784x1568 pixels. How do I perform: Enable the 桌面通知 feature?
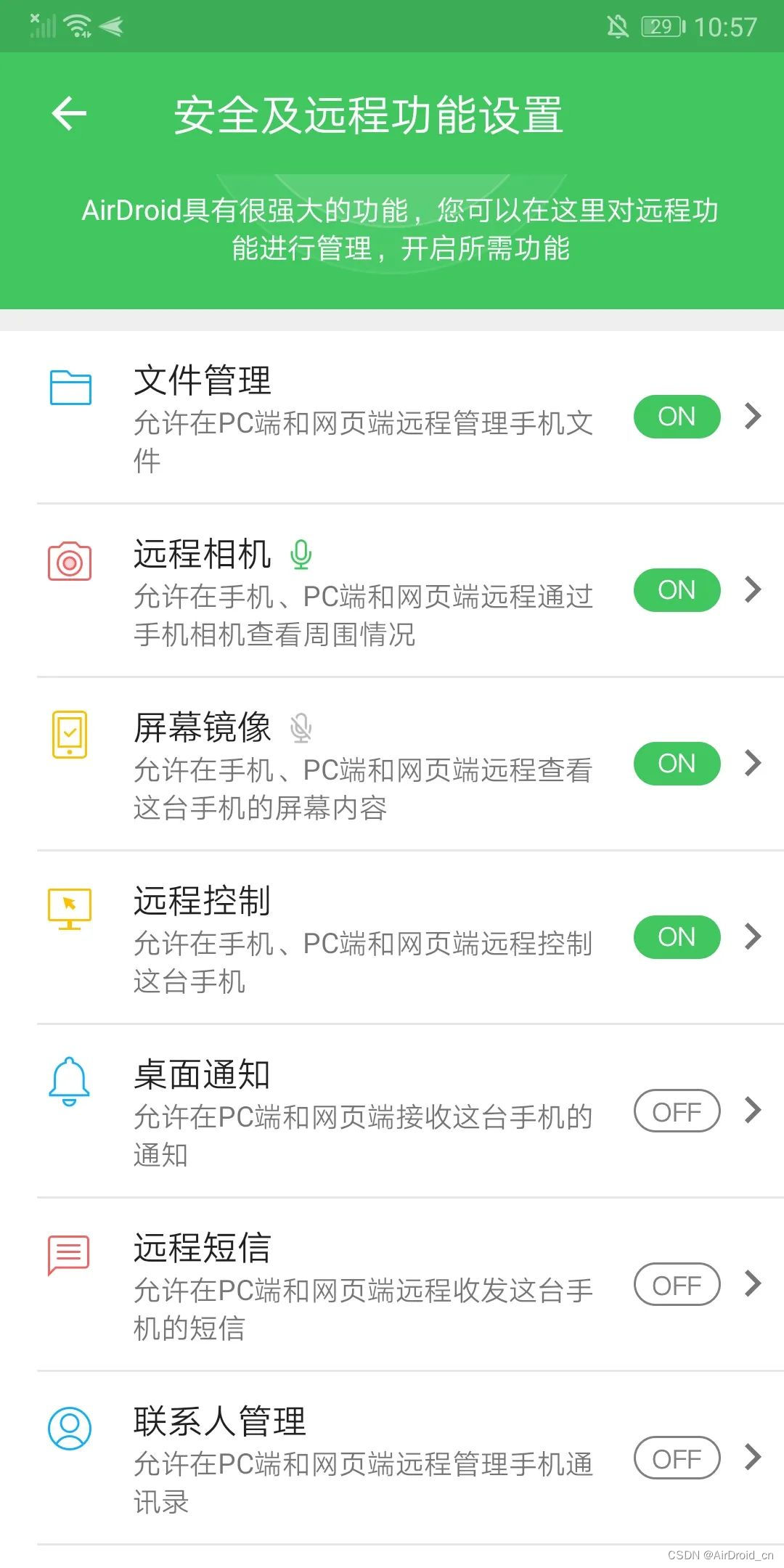click(x=675, y=1111)
